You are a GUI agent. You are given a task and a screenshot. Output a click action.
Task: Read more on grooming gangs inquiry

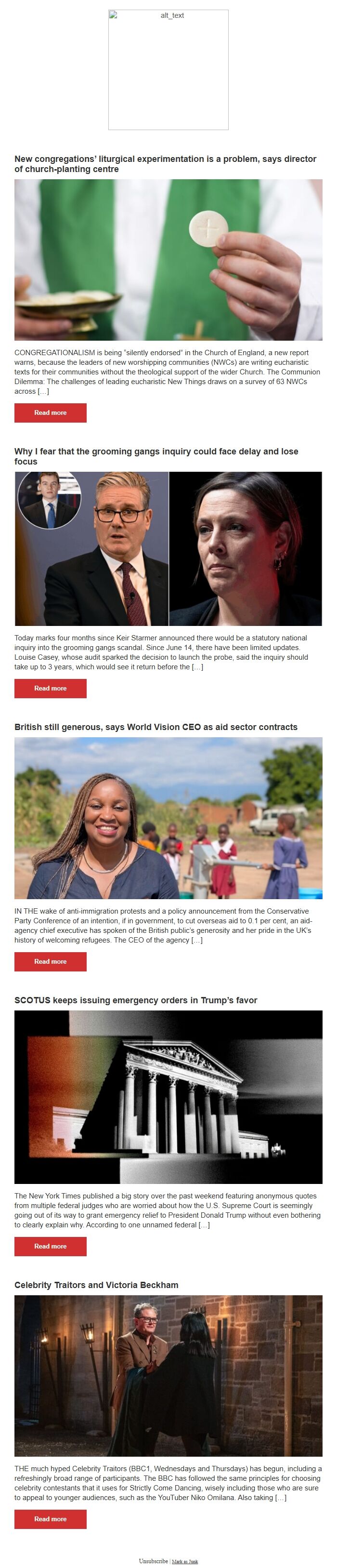click(51, 688)
